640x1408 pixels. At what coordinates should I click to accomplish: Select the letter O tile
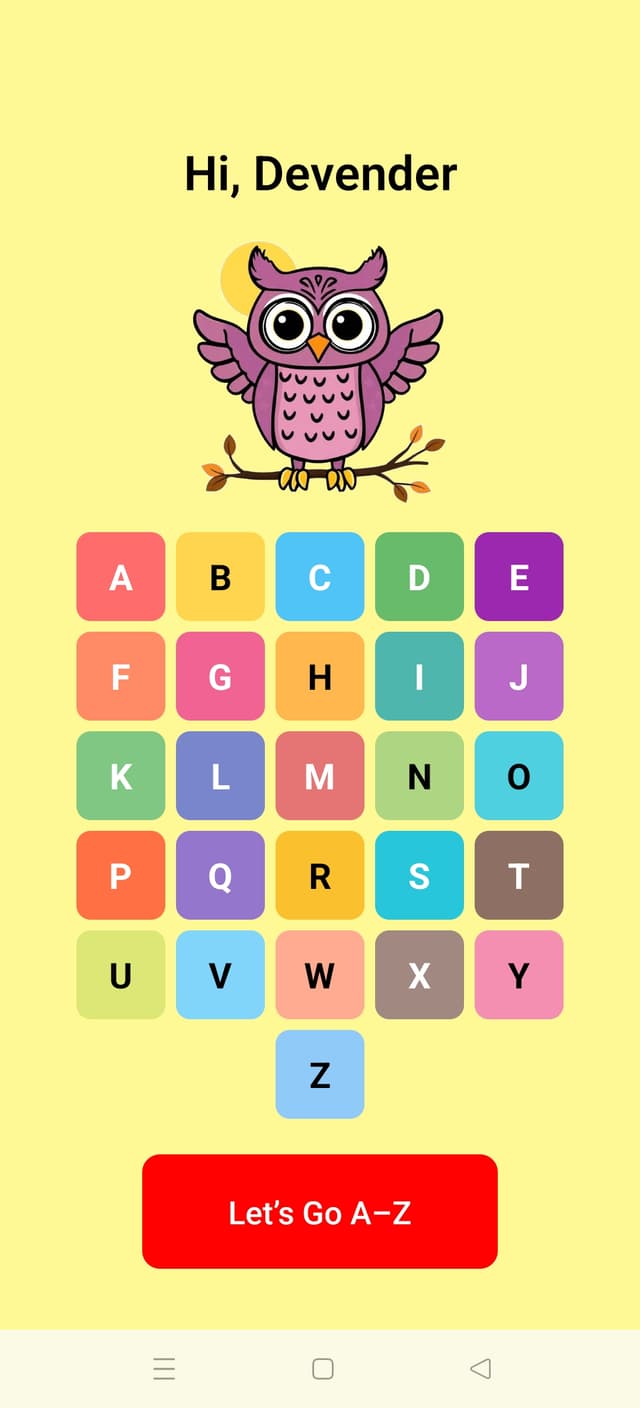point(519,776)
